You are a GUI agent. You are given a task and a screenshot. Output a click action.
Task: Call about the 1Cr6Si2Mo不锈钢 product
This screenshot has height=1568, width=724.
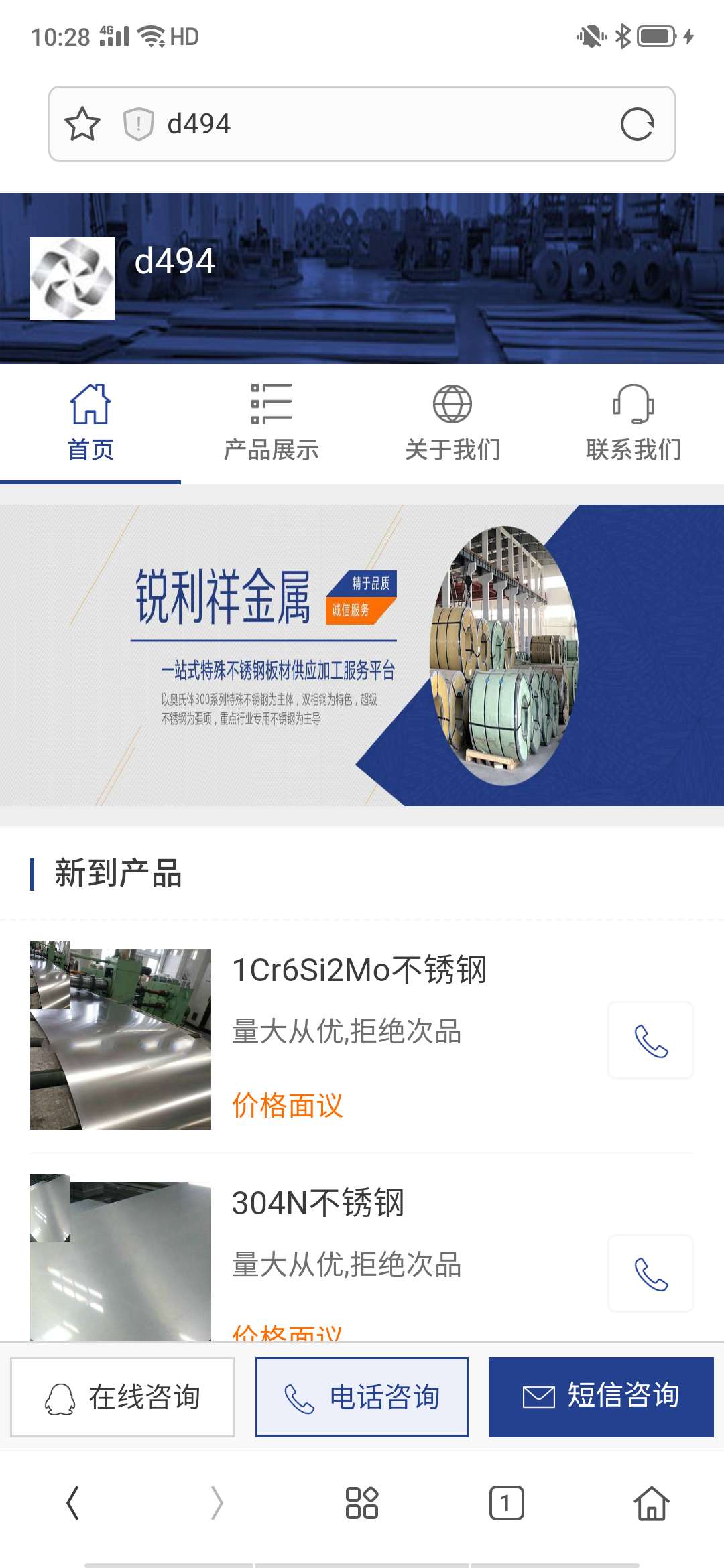click(650, 1041)
